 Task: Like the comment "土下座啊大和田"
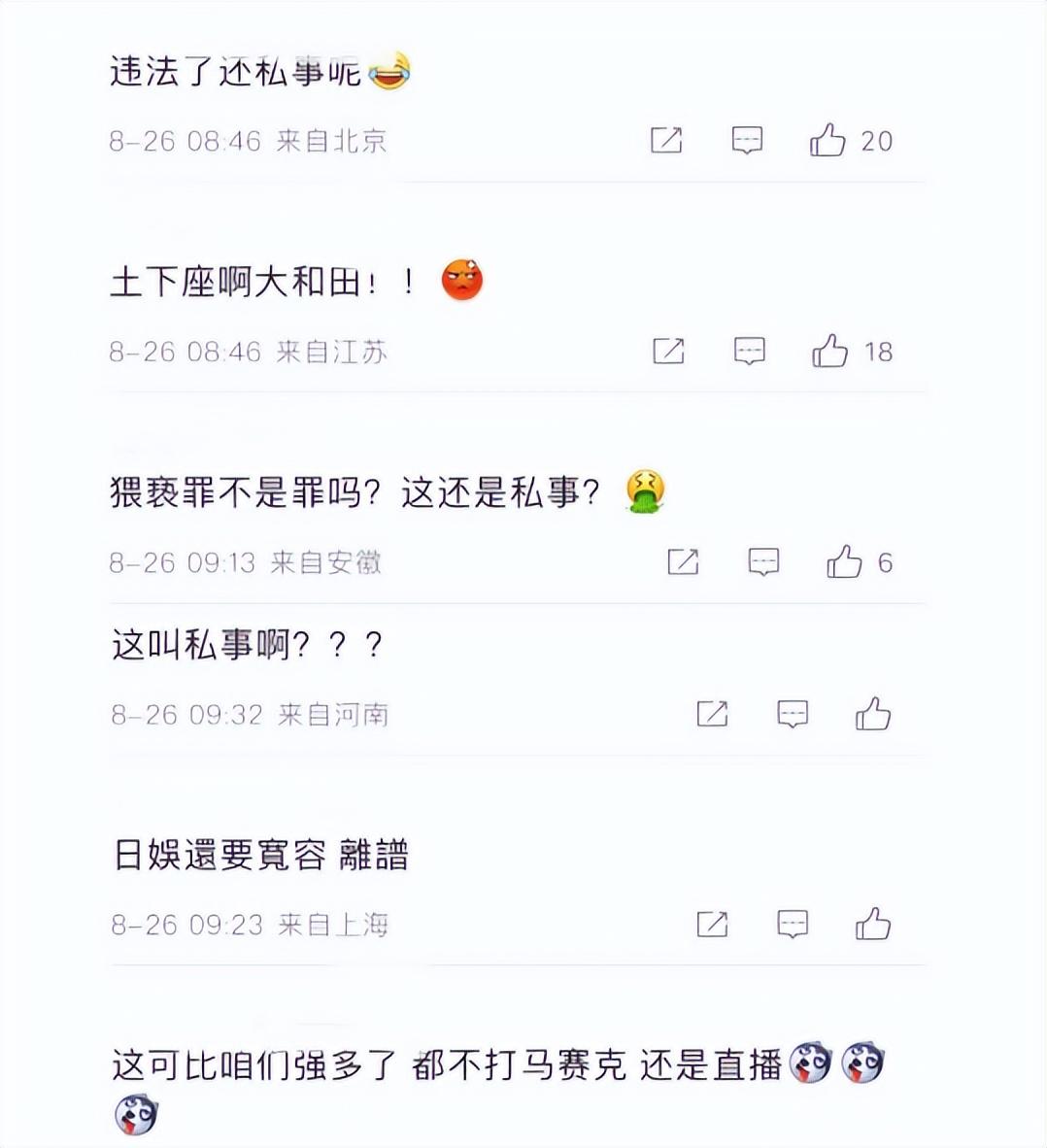[x=830, y=351]
